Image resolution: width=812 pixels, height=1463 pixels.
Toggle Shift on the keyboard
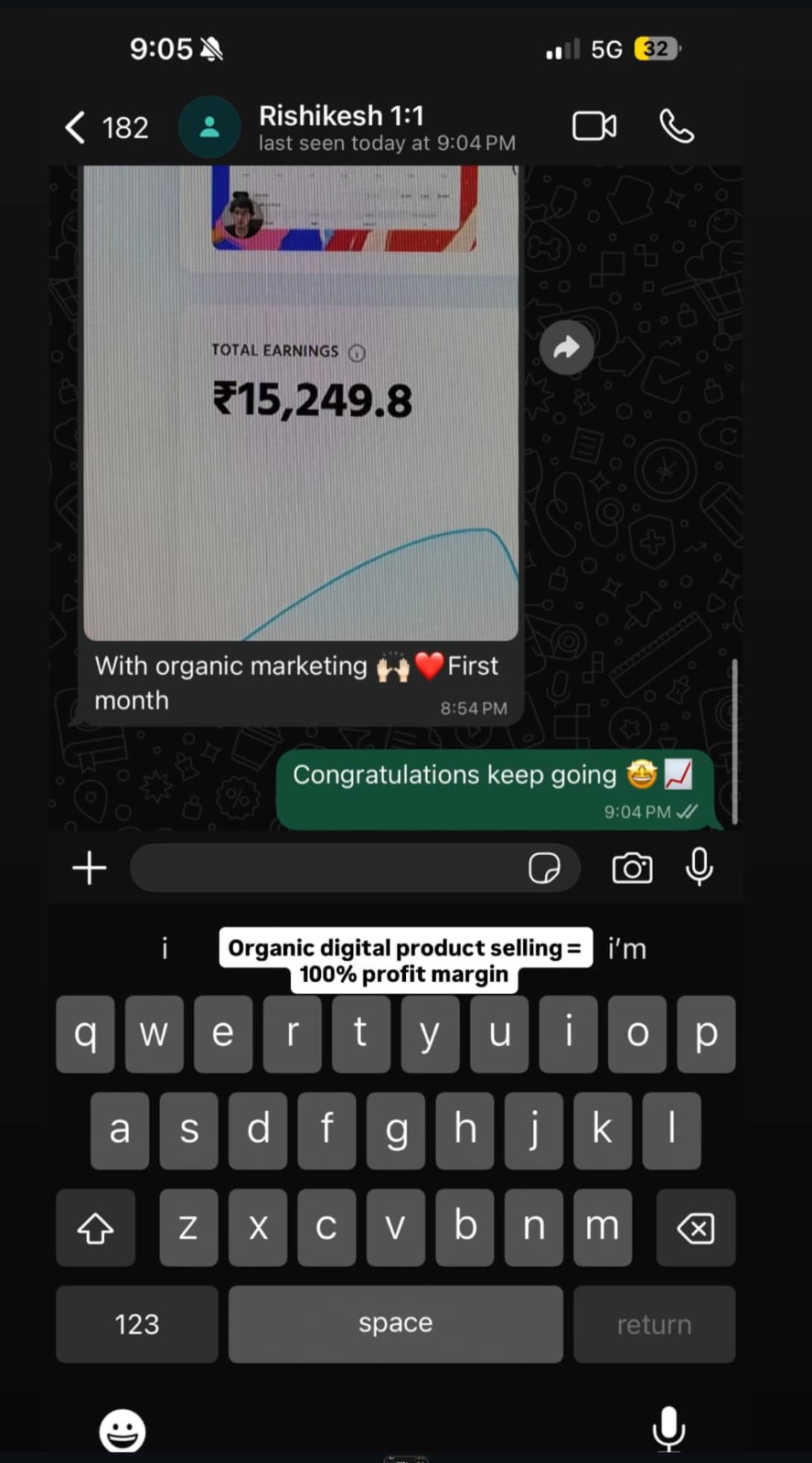pyautogui.click(x=95, y=1227)
